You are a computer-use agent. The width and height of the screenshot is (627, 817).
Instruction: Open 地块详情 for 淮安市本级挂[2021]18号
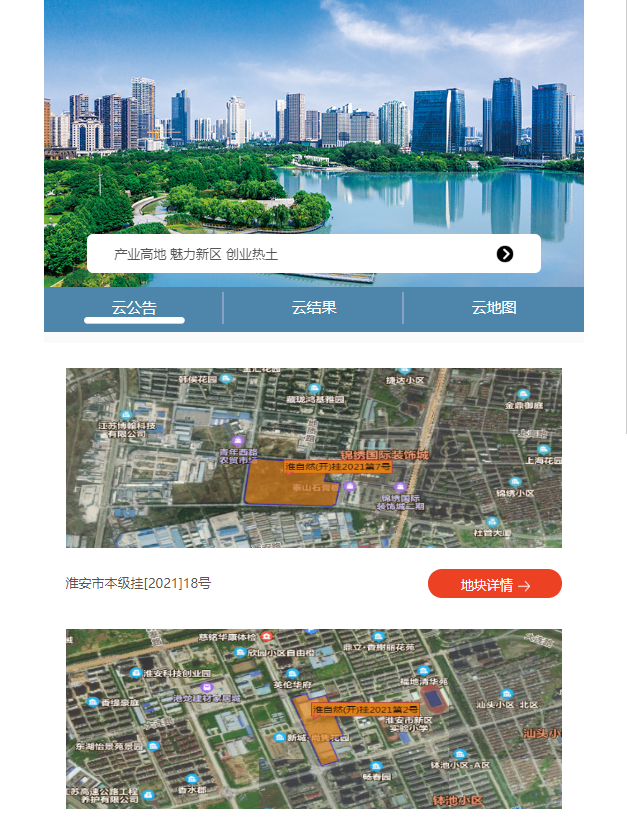[x=495, y=584]
